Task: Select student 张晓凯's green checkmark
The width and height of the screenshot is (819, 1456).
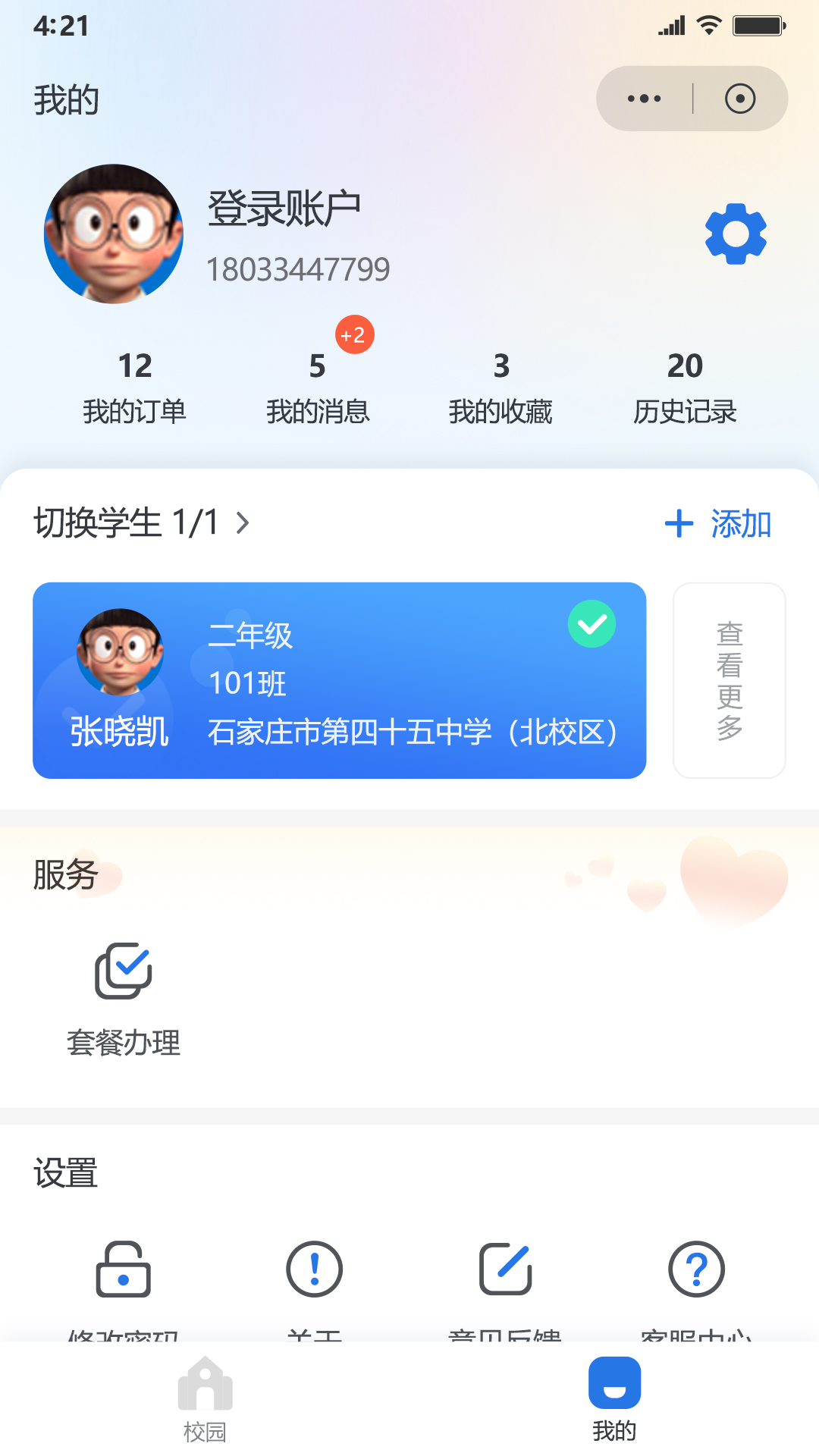Action: click(x=593, y=624)
